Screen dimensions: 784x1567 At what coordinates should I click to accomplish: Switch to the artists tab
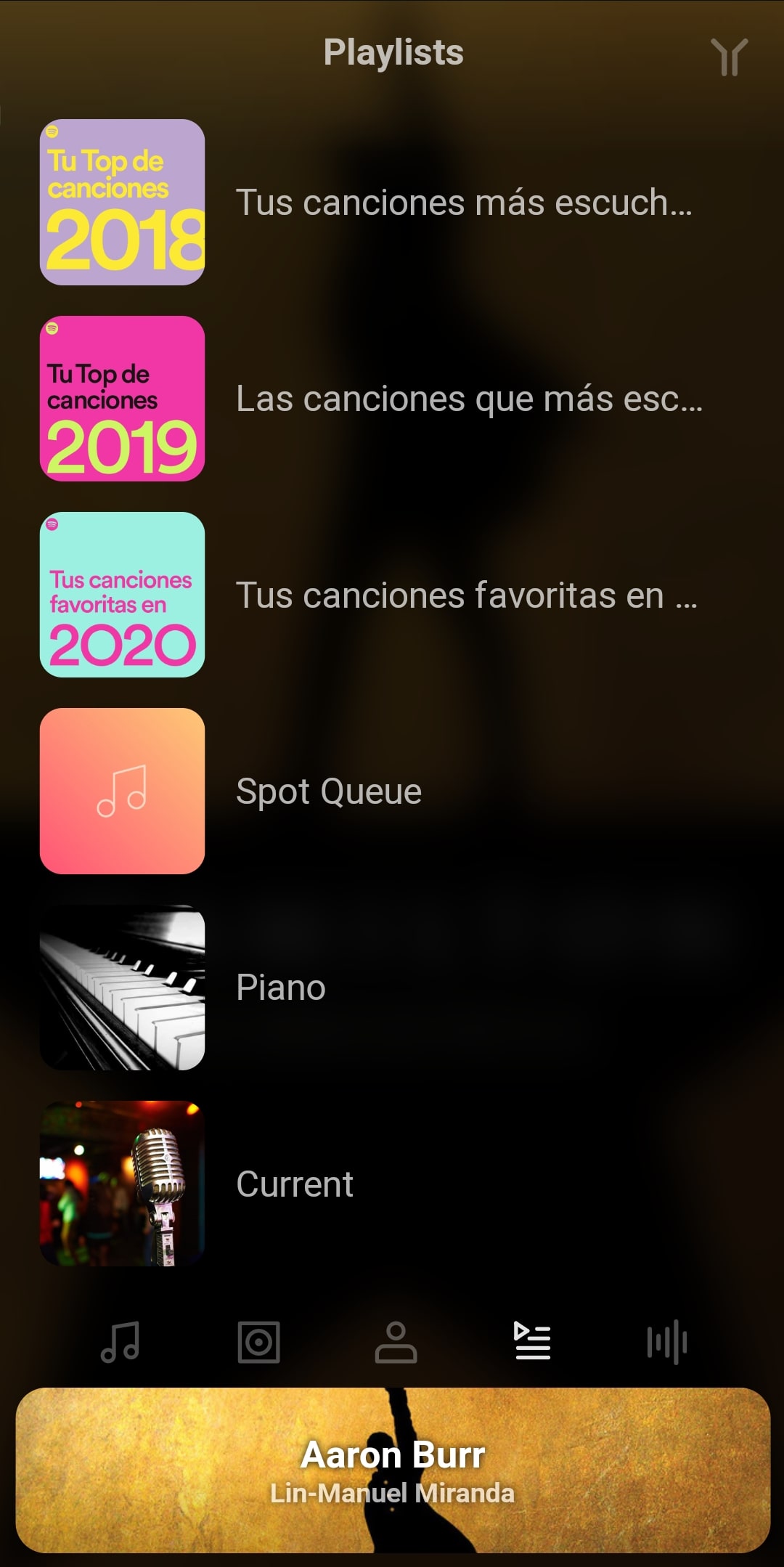[x=396, y=1342]
